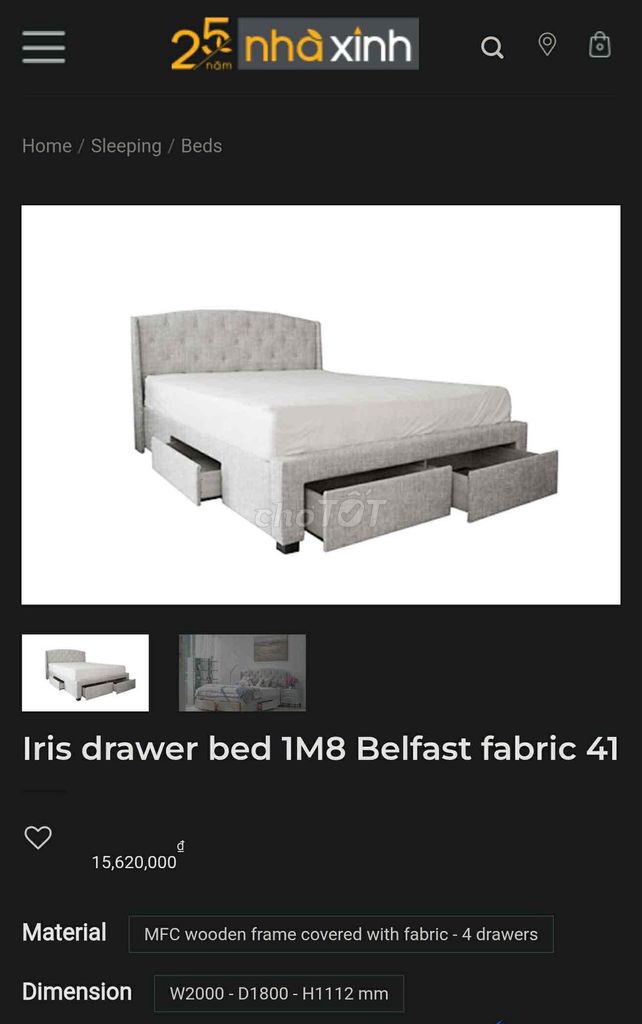
Task: Open the Sleeping breadcrumb category
Action: (x=126, y=146)
